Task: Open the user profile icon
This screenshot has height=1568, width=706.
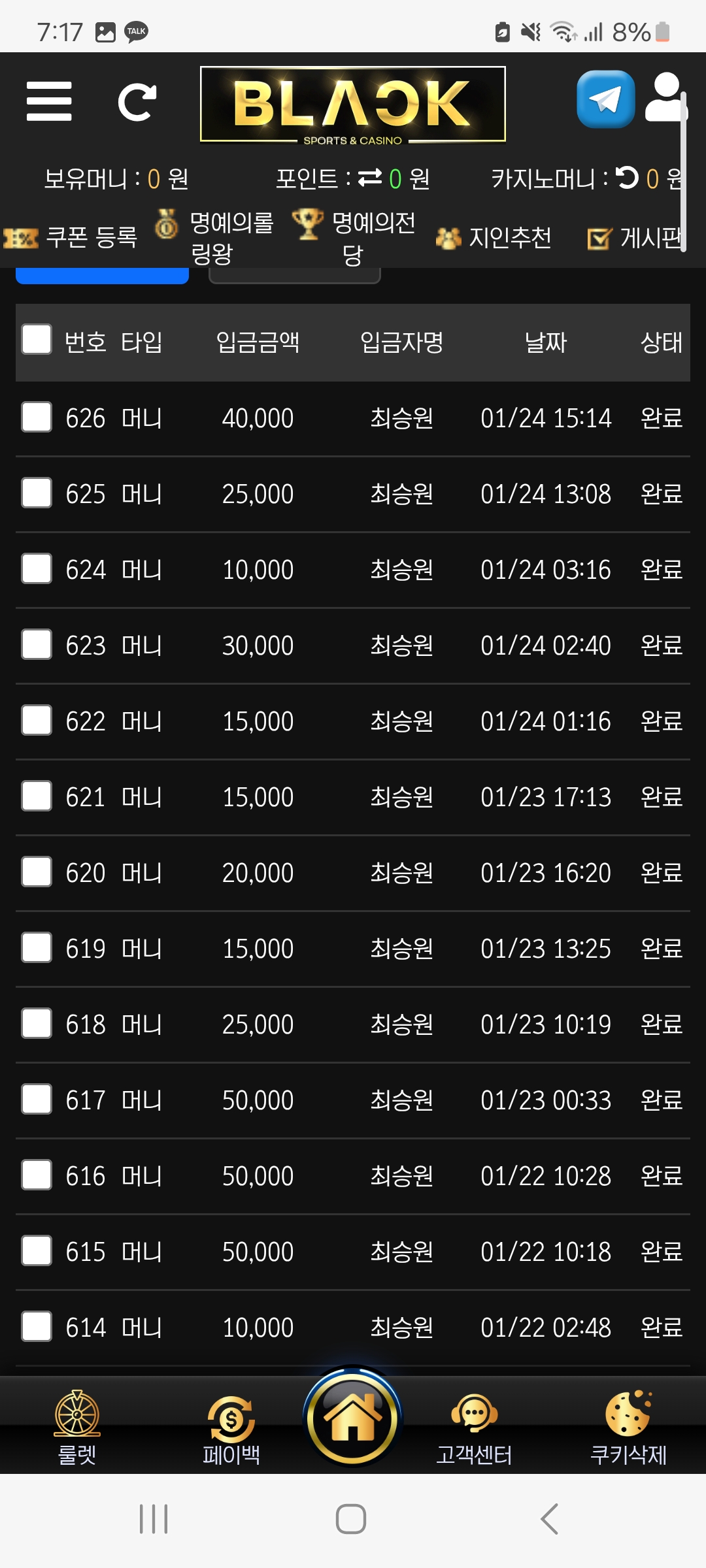Action: 665,98
